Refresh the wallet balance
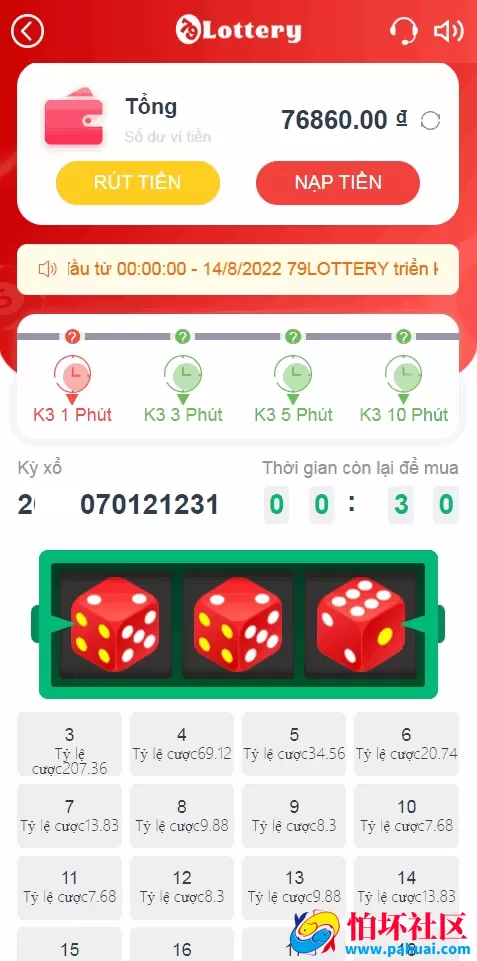The height and width of the screenshot is (961, 477). point(430,121)
